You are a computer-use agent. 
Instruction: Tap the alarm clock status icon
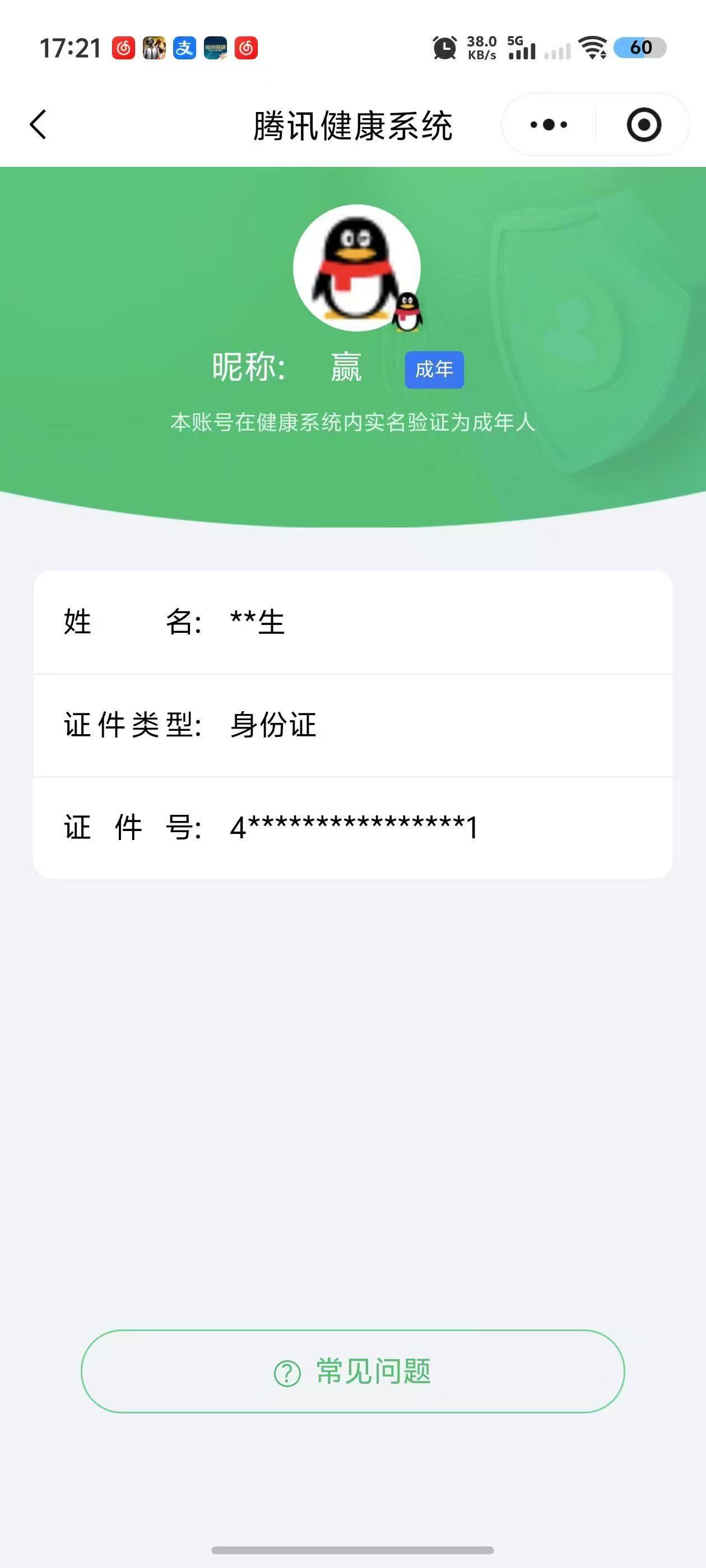pyautogui.click(x=444, y=48)
